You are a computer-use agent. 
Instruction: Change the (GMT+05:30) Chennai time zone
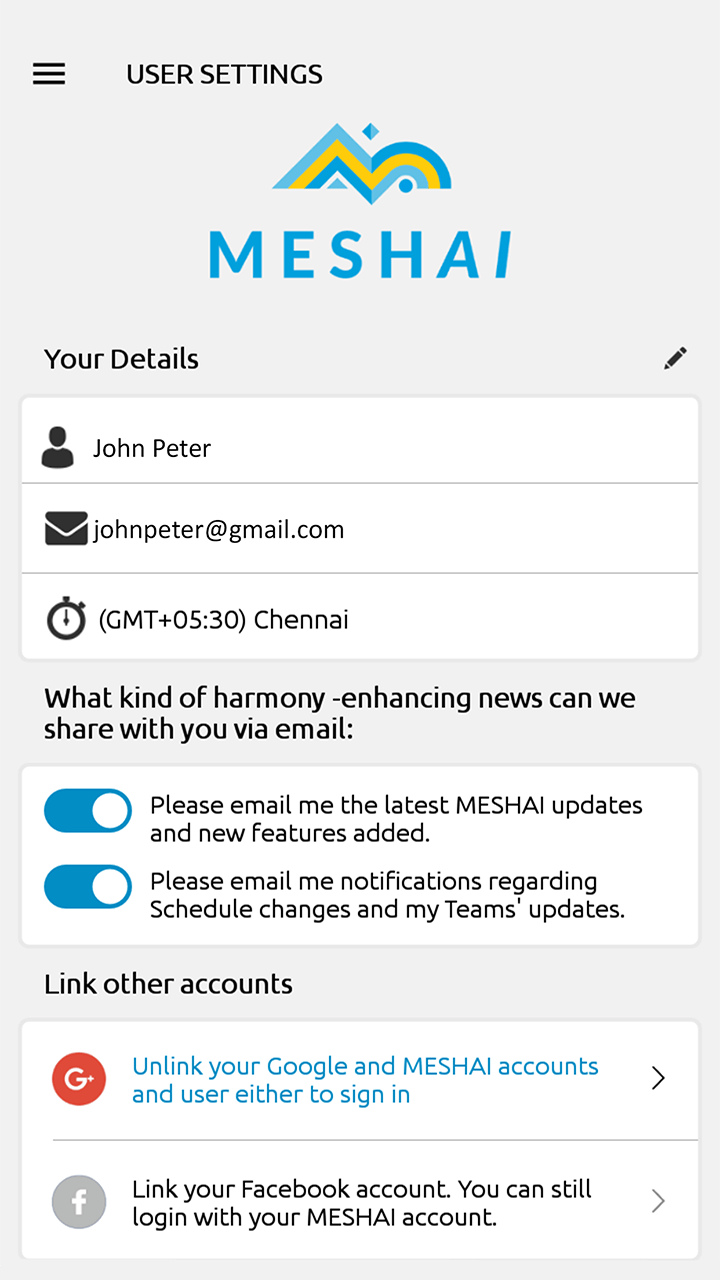coord(360,617)
